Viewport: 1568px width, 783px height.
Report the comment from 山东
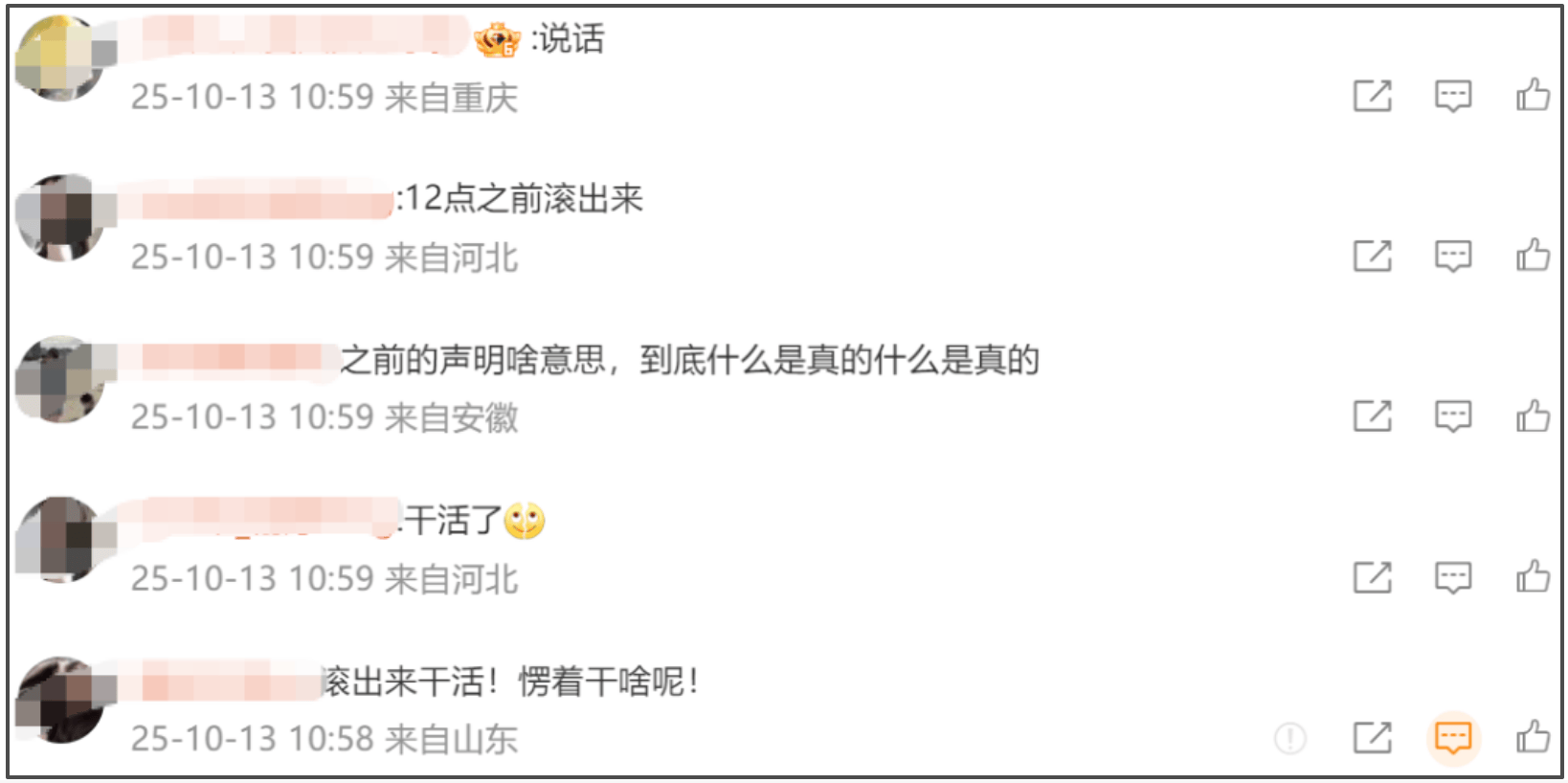coord(1290,738)
